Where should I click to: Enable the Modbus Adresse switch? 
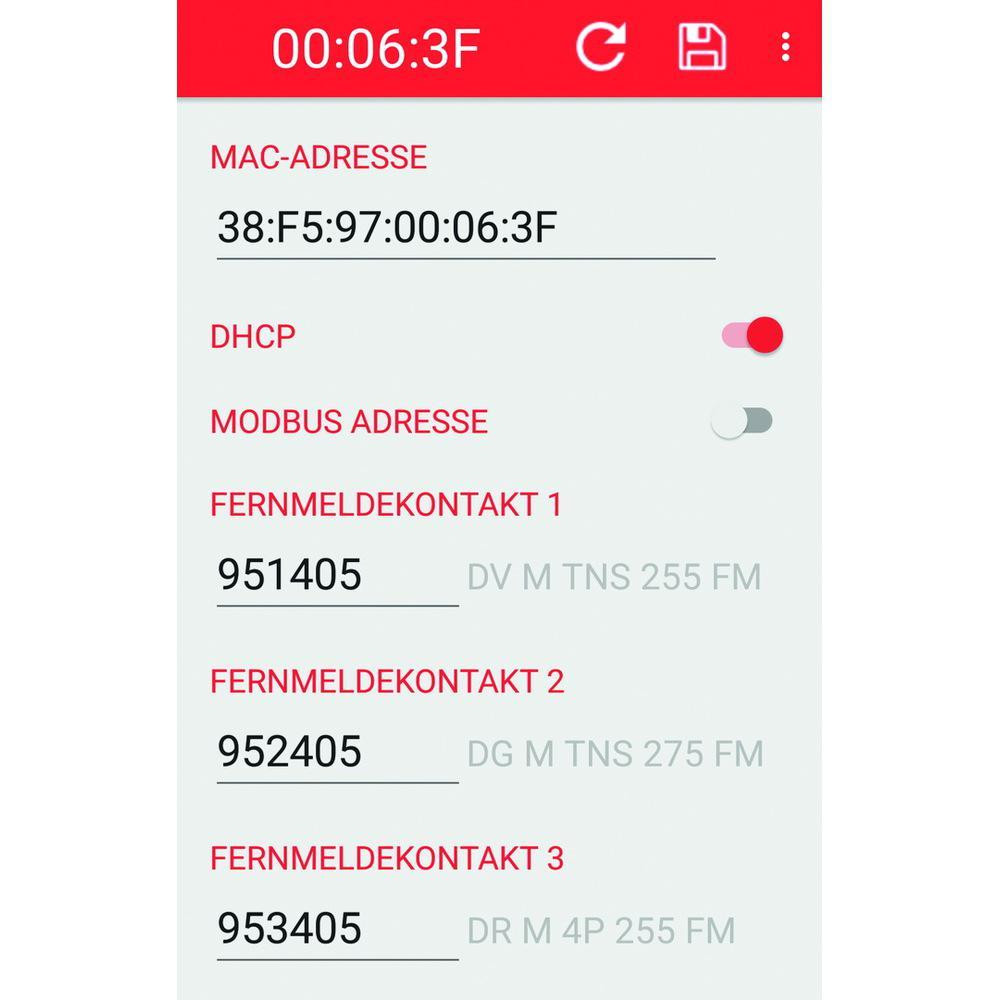[x=742, y=421]
